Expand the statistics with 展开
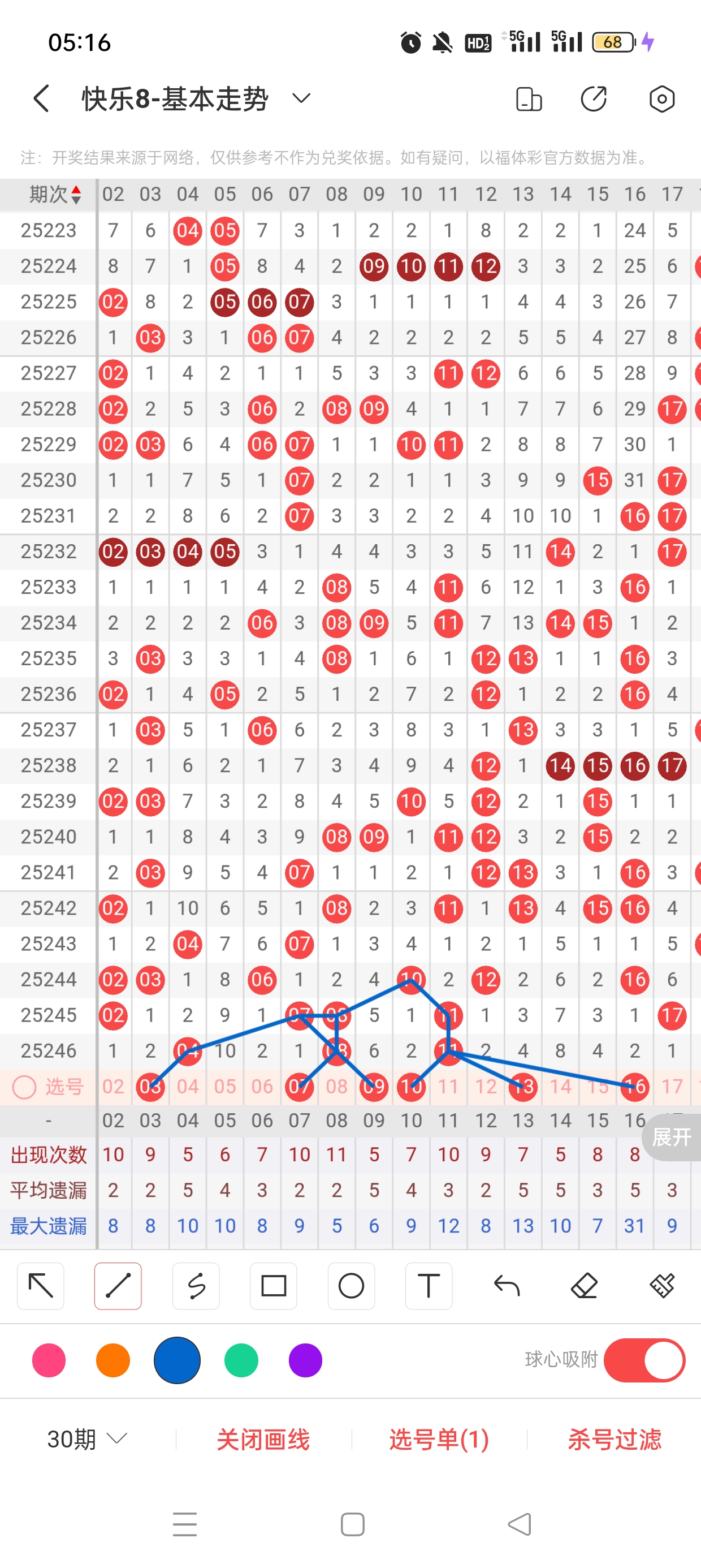This screenshot has width=701, height=1568. [x=672, y=1136]
